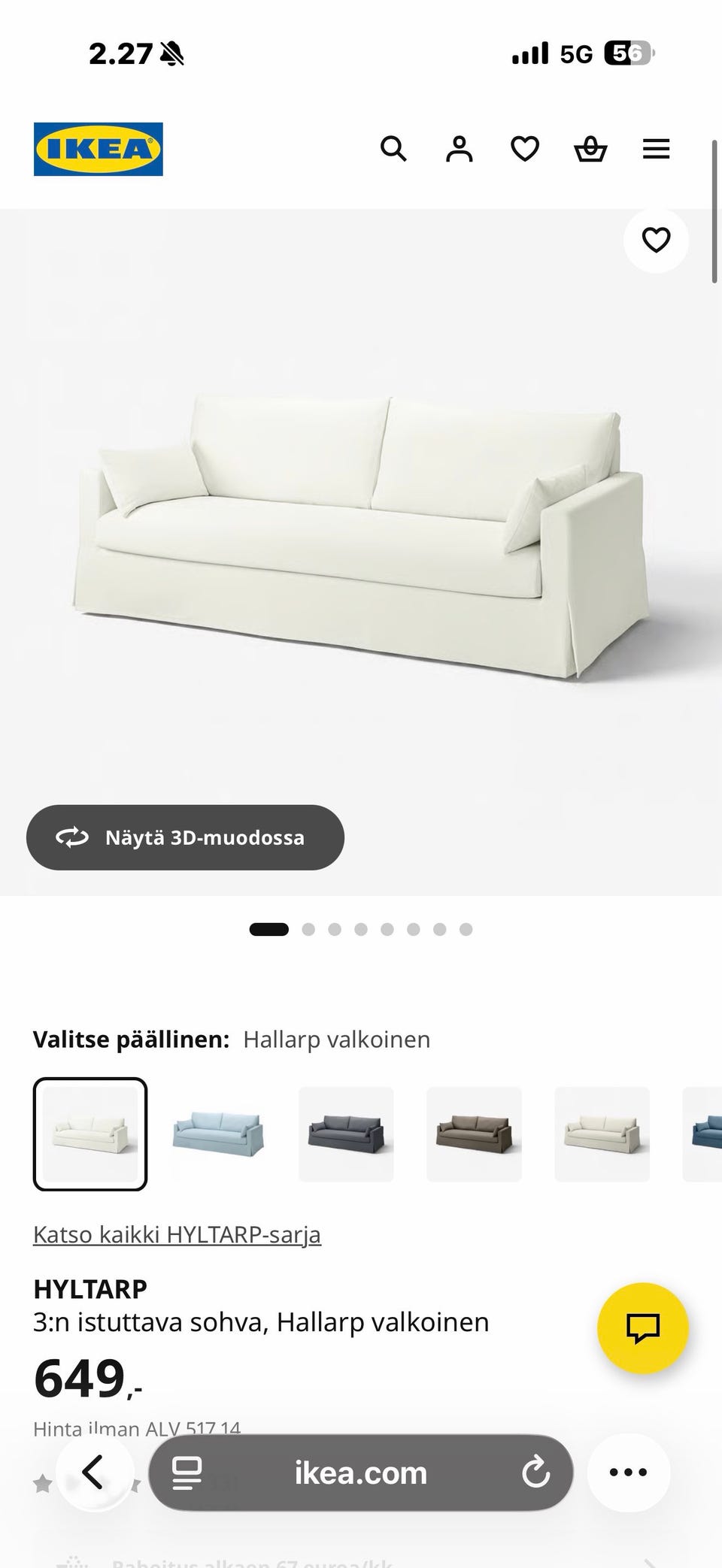
Task: Open Katso kaikki HYLTARP-sarja link
Action: [x=177, y=1235]
